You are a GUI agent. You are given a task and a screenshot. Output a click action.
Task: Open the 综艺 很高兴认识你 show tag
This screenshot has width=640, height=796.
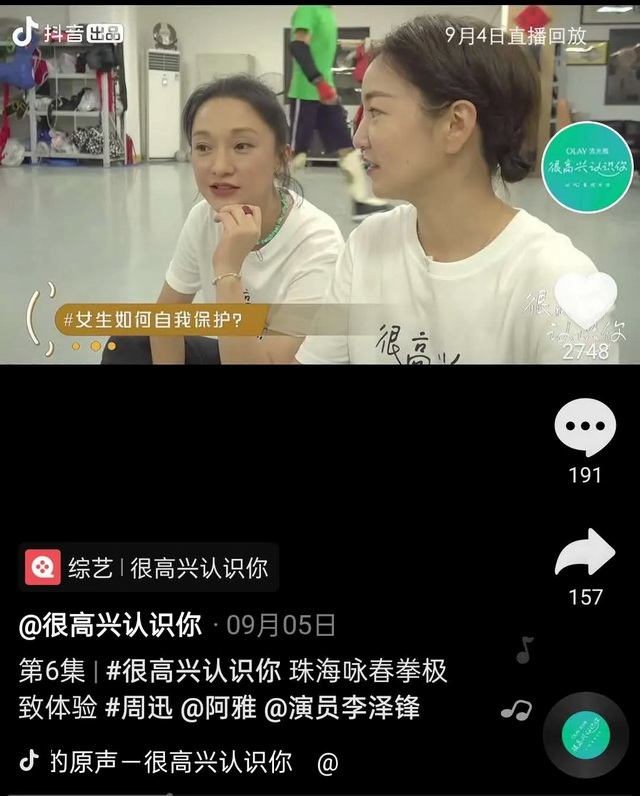coord(148,568)
